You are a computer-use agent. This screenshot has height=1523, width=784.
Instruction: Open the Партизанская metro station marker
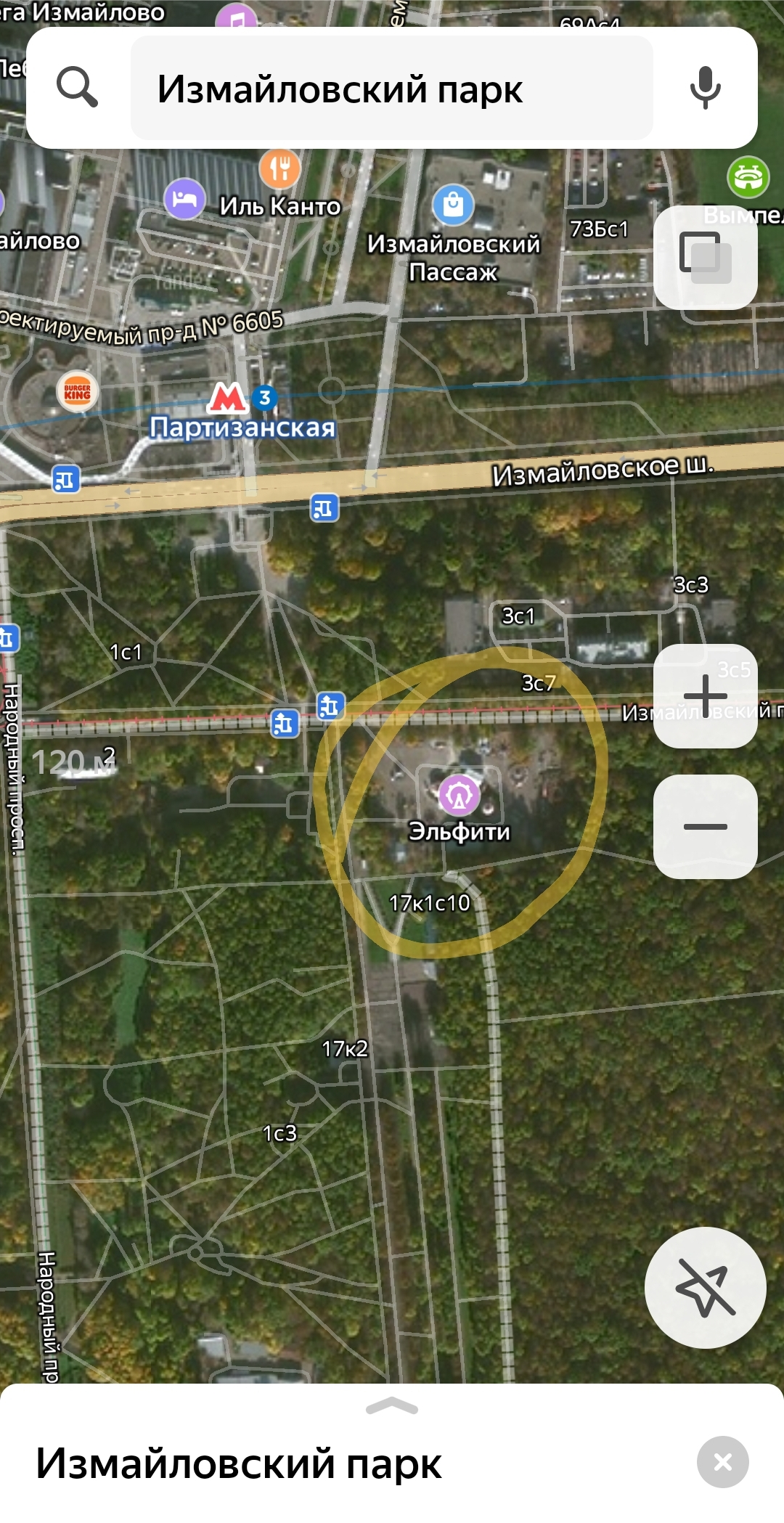tap(228, 398)
